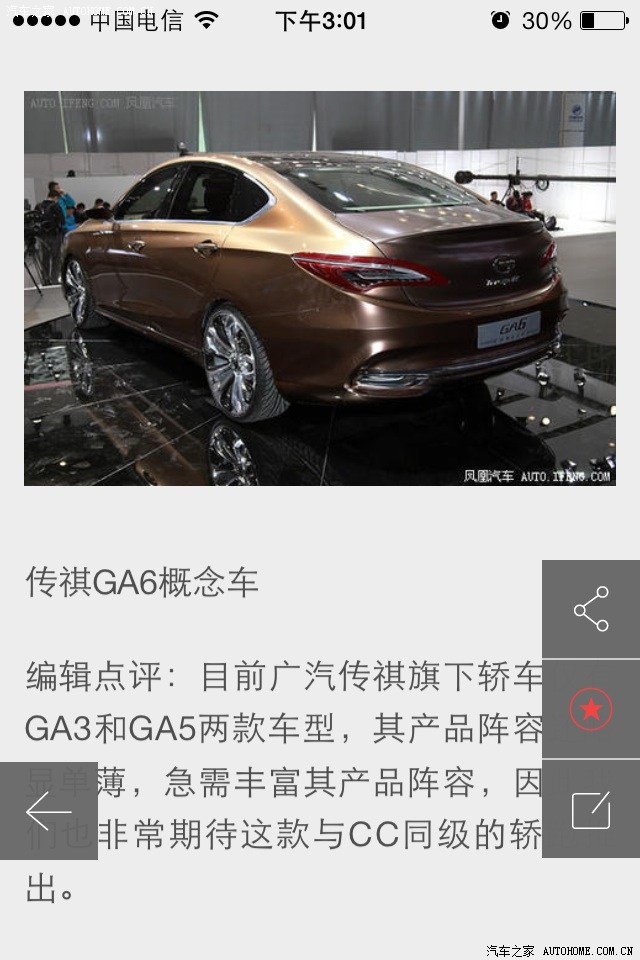640x960 pixels.
Task: Share this GA6 article
Action: 591,609
